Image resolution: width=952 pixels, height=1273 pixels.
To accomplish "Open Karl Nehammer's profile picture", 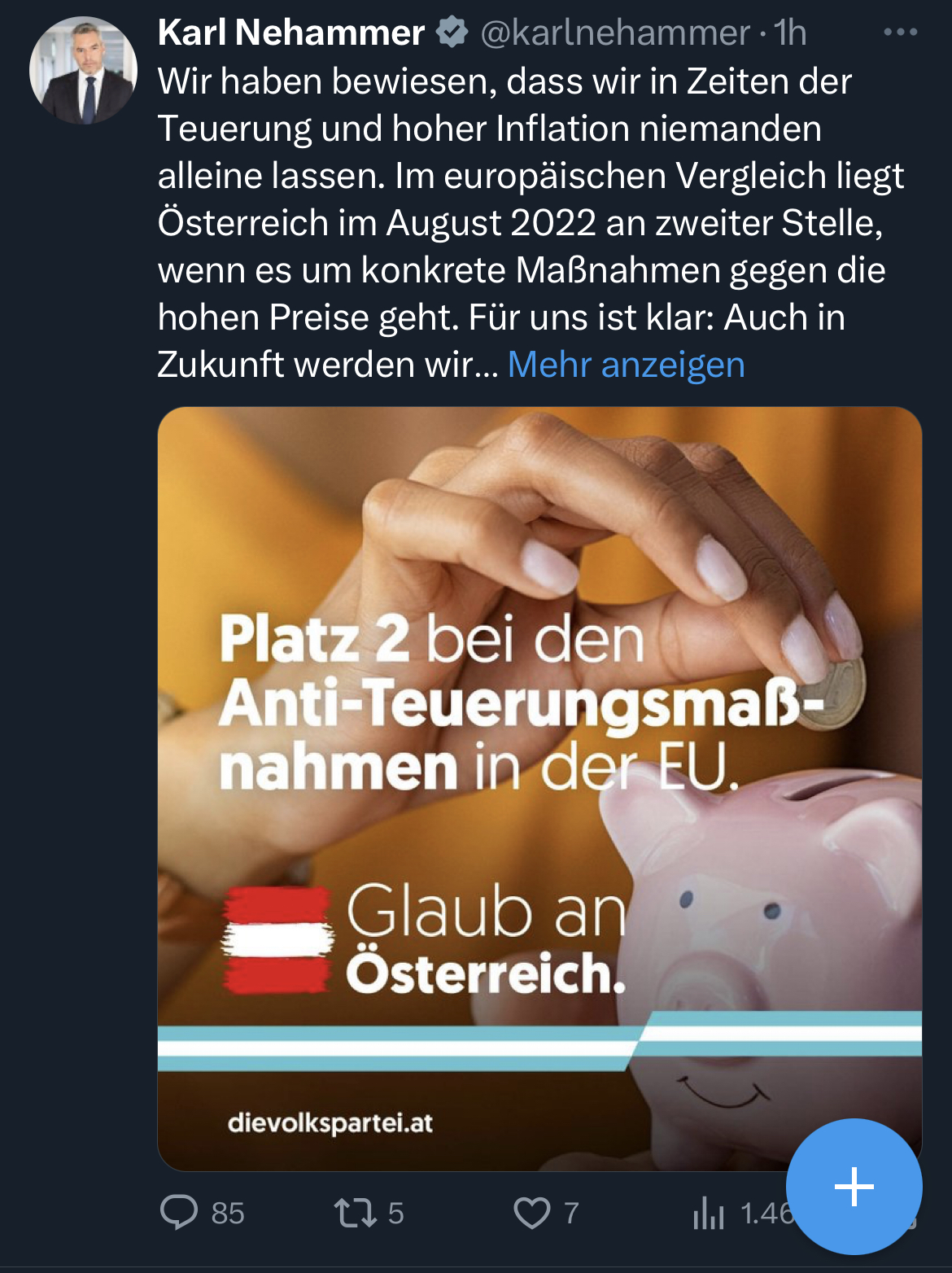I will pyautogui.click(x=82, y=71).
